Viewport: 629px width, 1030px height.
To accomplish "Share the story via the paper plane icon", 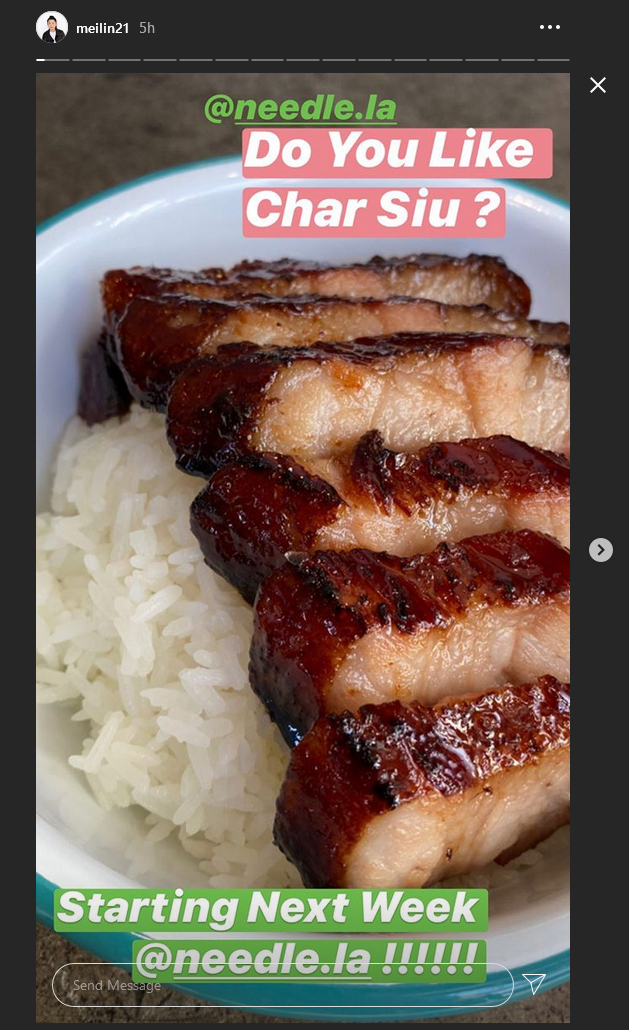I will (x=534, y=983).
